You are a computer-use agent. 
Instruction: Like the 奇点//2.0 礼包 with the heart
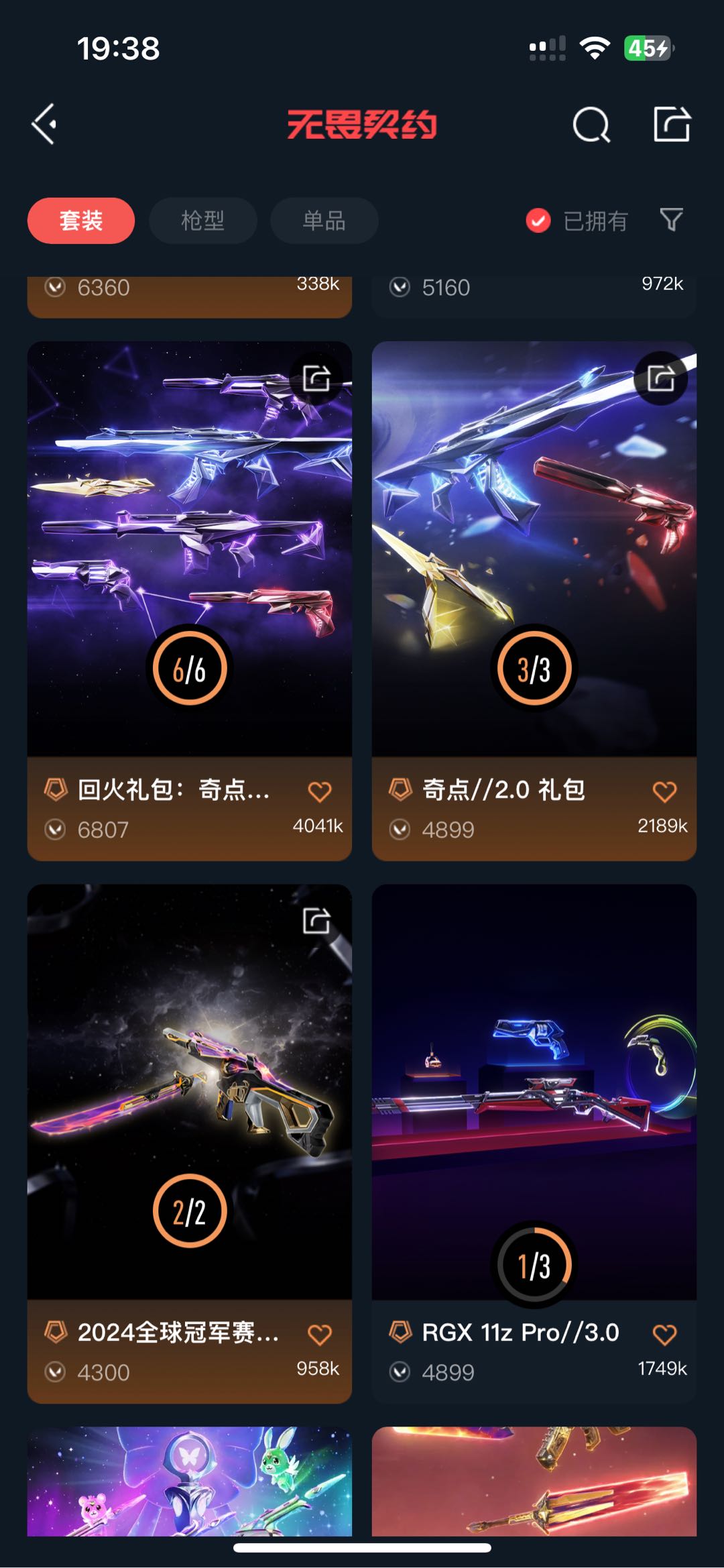(664, 792)
